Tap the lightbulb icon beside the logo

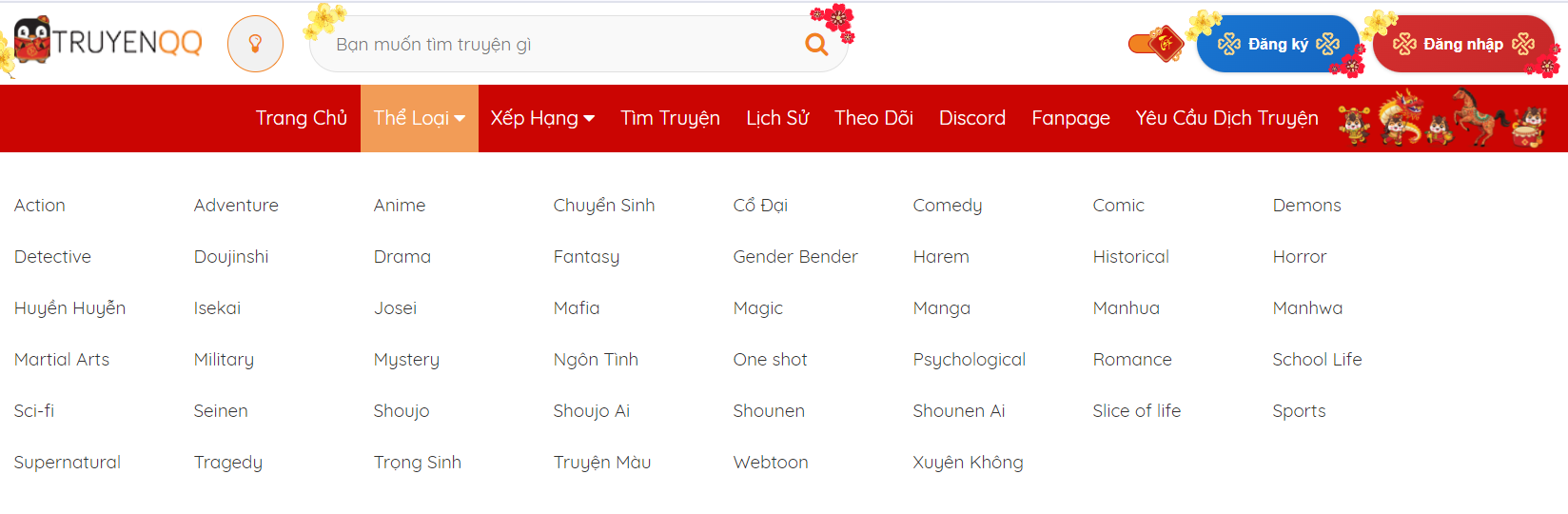(255, 44)
